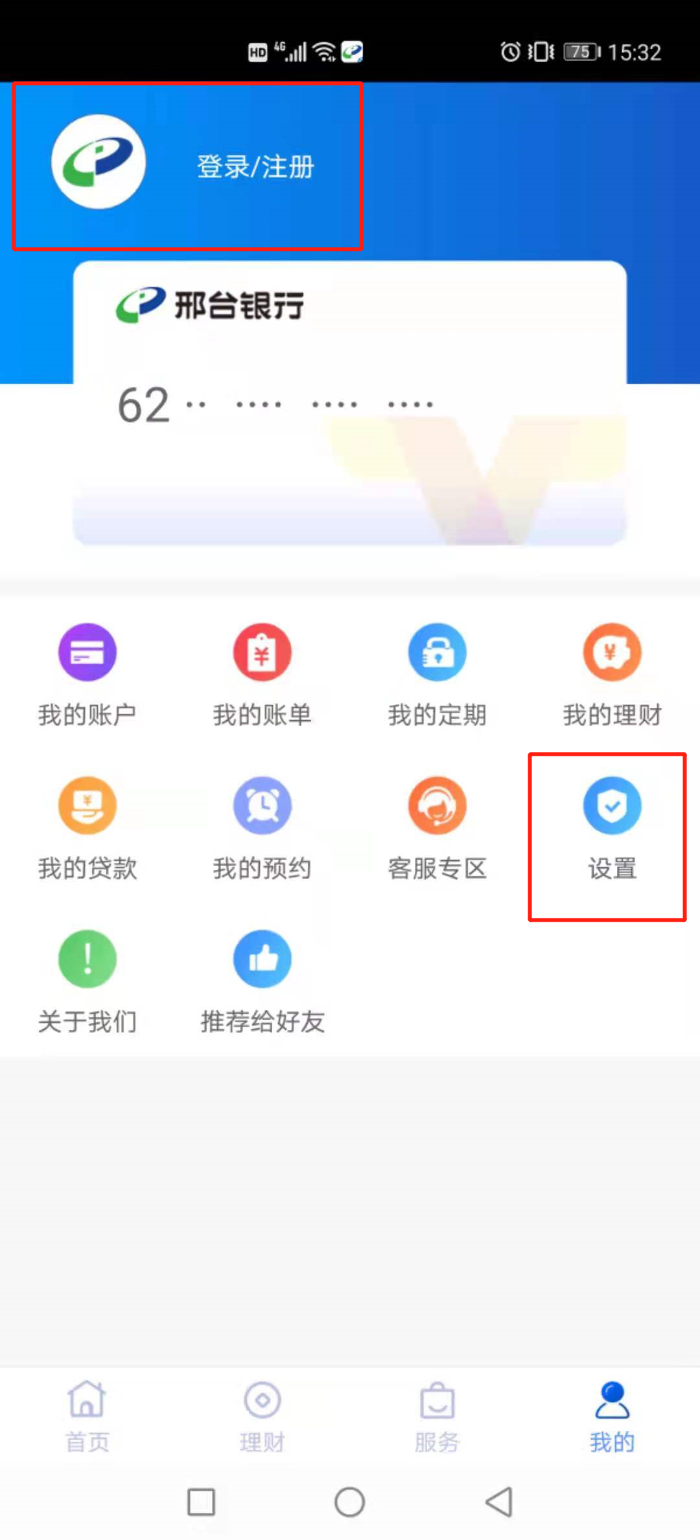This screenshot has width=700, height=1540.
Task: Switch to the 首页 tab
Action: click(87, 1416)
